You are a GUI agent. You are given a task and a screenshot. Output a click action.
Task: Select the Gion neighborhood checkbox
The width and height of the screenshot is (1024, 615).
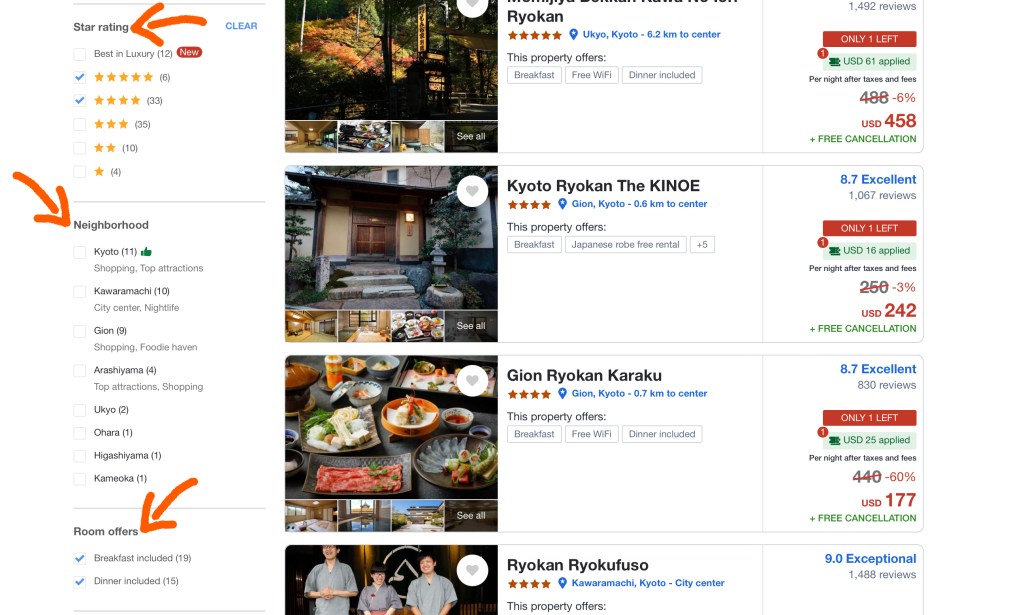tap(80, 331)
